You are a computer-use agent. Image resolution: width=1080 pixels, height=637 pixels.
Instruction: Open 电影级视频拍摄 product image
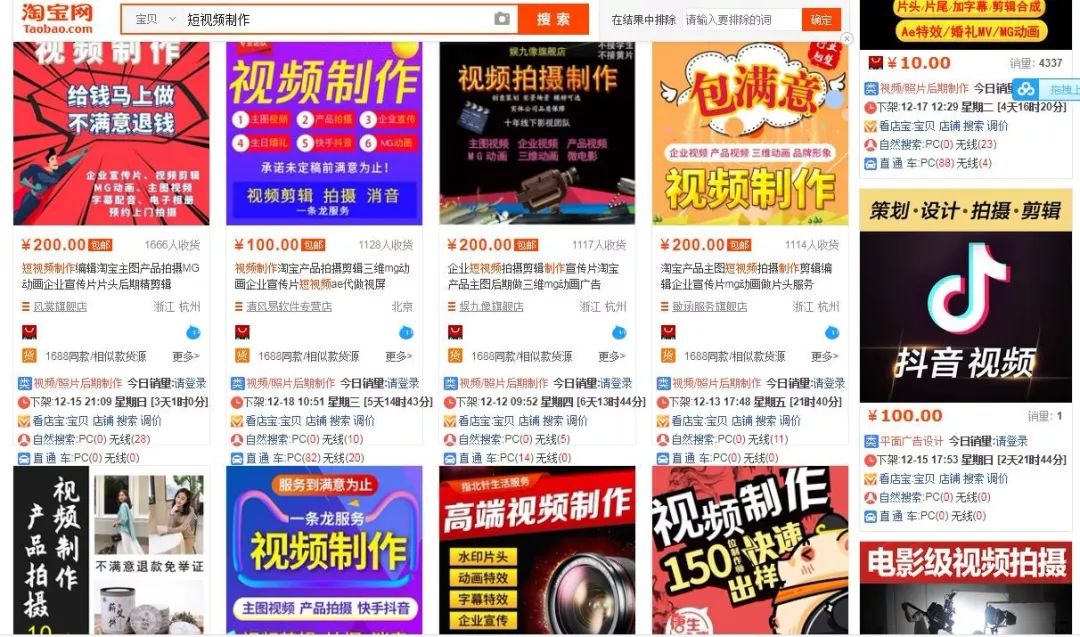click(x=965, y=588)
